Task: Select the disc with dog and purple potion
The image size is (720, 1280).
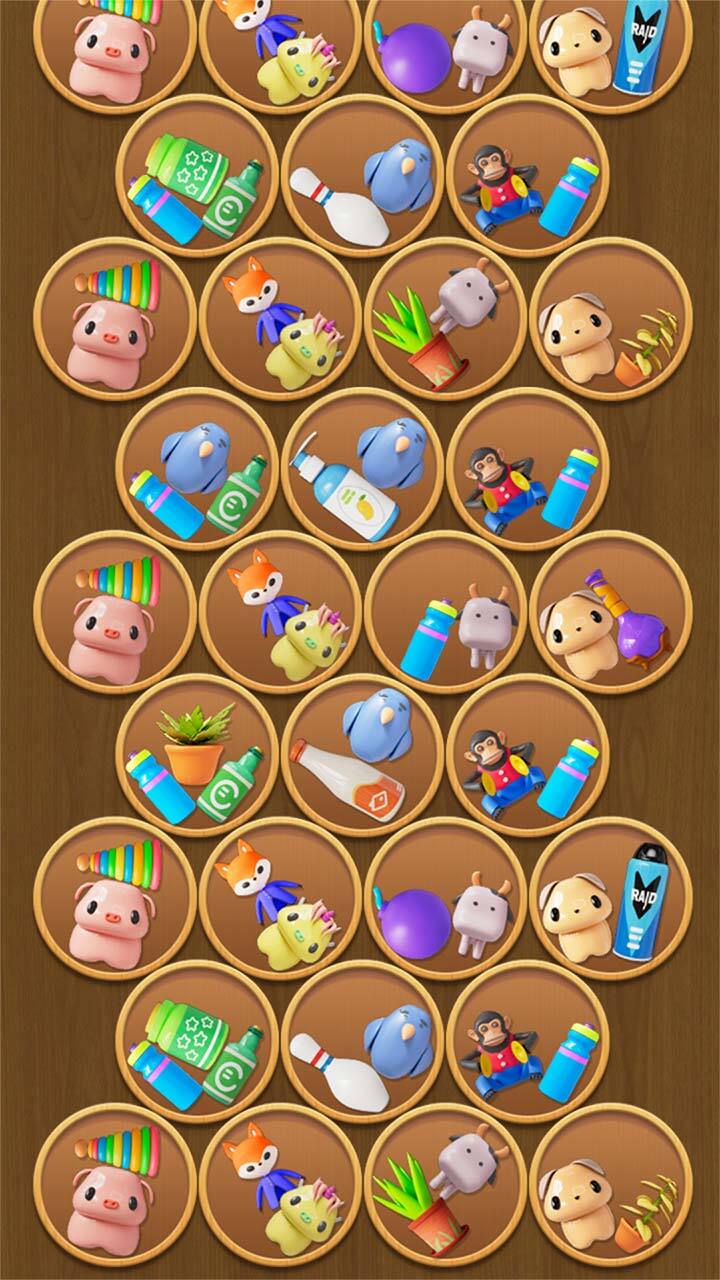Action: click(610, 612)
